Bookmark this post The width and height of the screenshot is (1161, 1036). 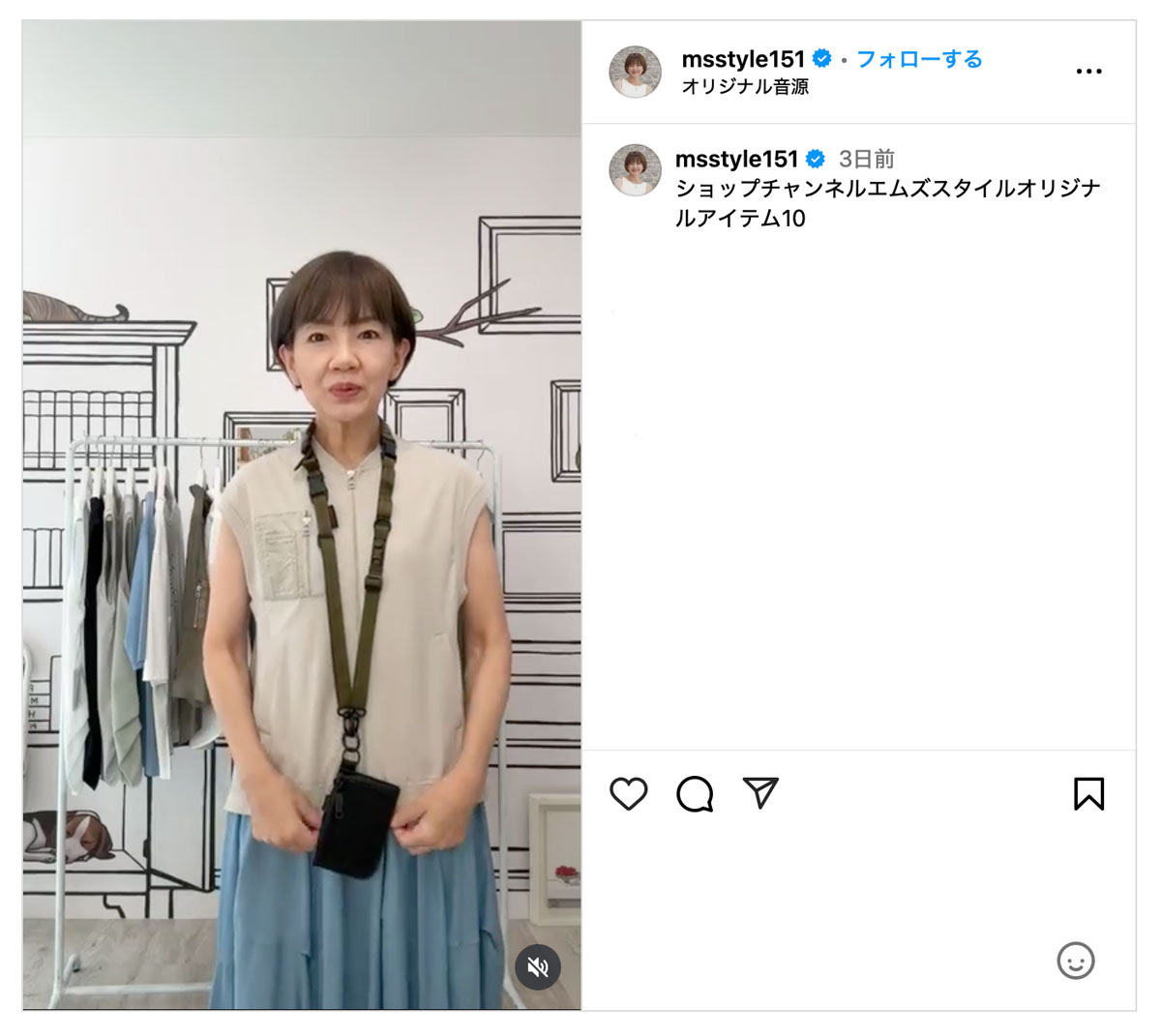coord(1088,794)
